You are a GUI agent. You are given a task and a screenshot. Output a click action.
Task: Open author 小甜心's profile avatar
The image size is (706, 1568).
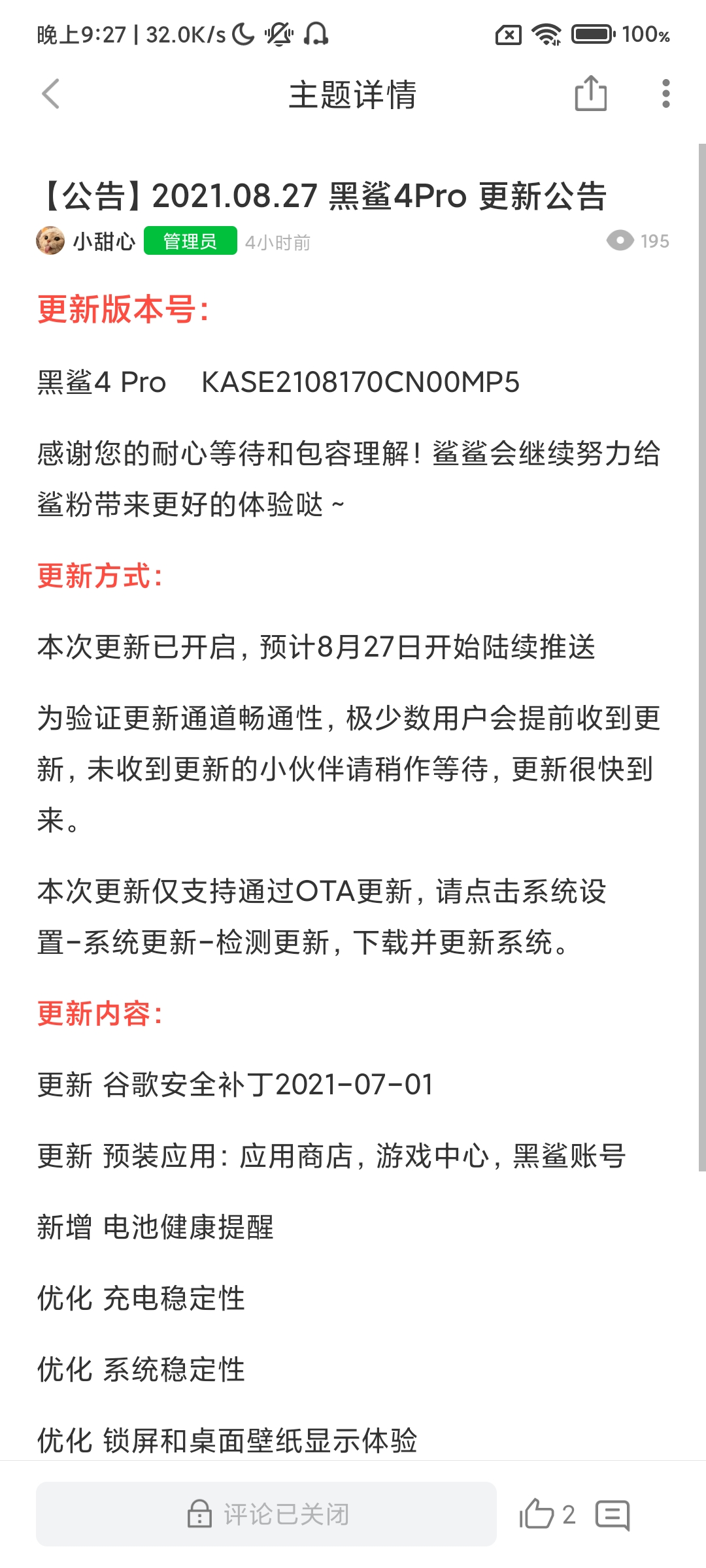click(x=50, y=241)
